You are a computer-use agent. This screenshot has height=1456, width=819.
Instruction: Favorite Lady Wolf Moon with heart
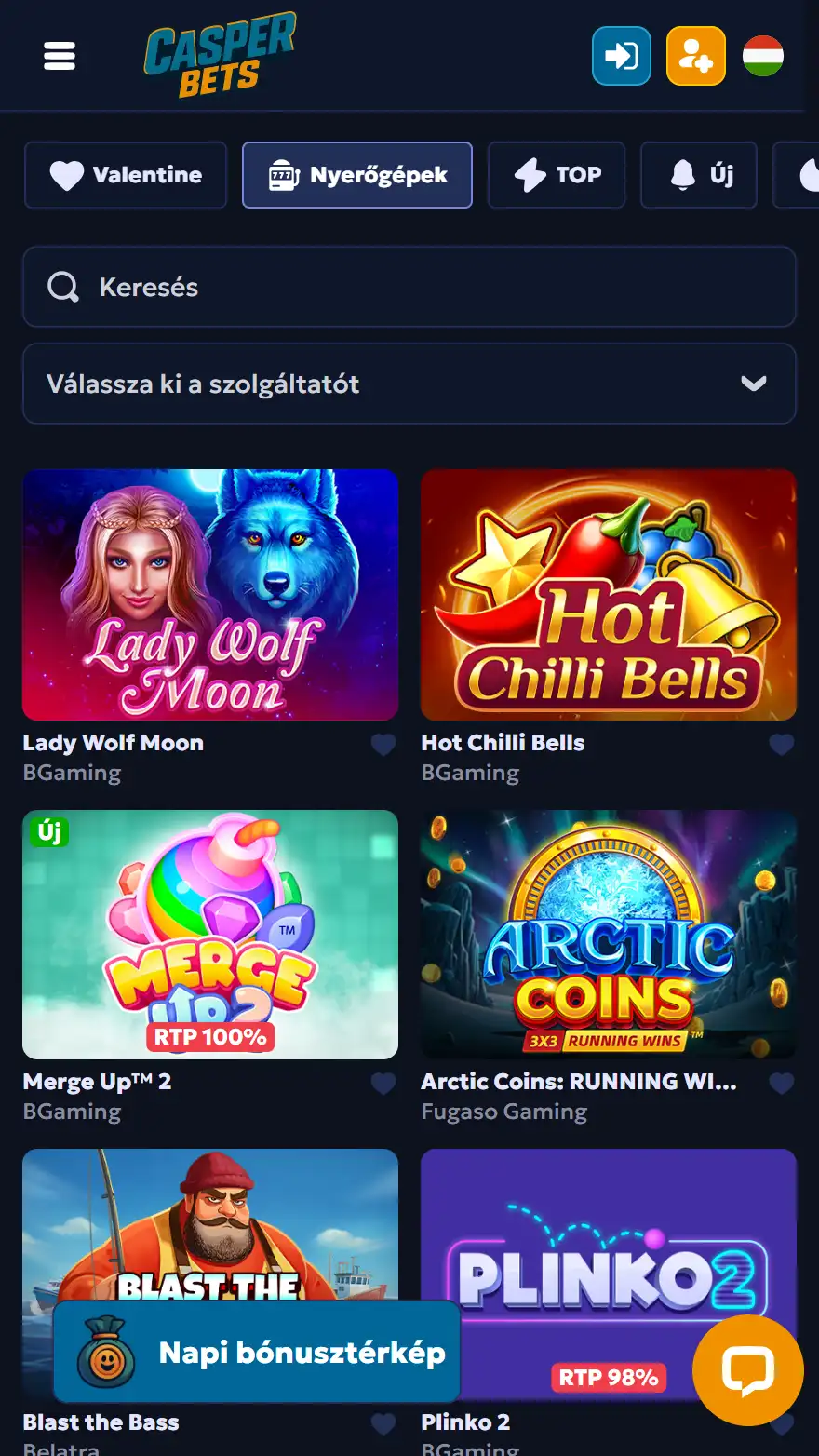(x=383, y=744)
